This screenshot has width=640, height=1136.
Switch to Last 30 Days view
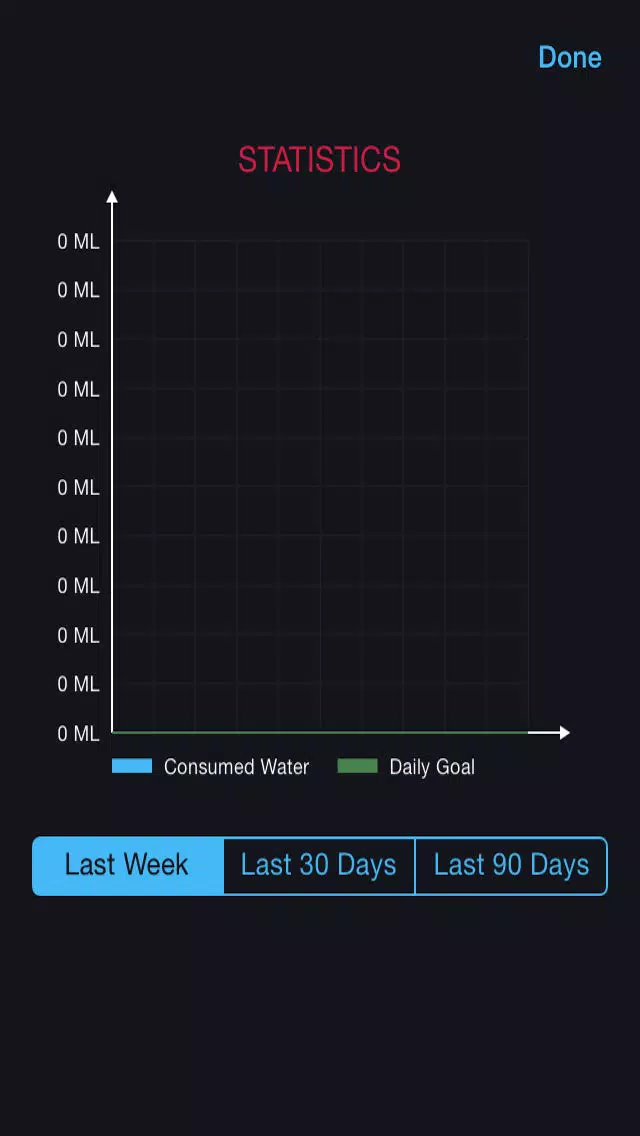[x=319, y=865]
